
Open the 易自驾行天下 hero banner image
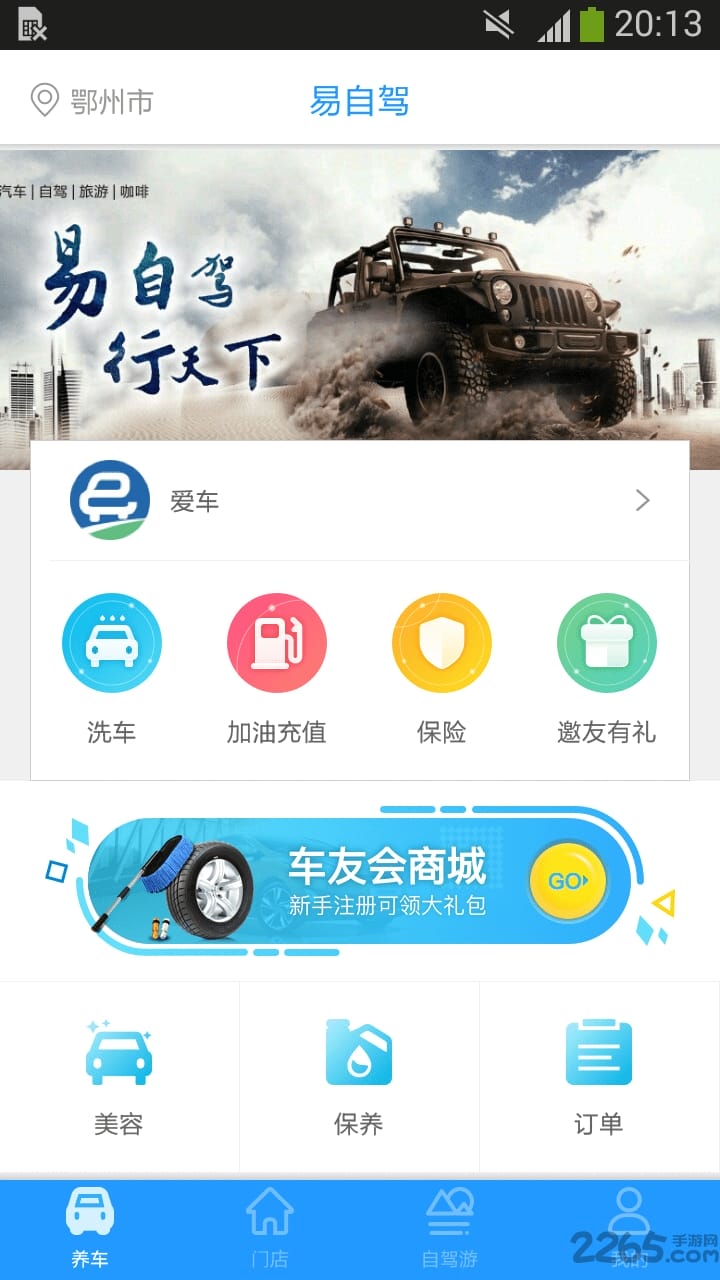click(x=360, y=300)
